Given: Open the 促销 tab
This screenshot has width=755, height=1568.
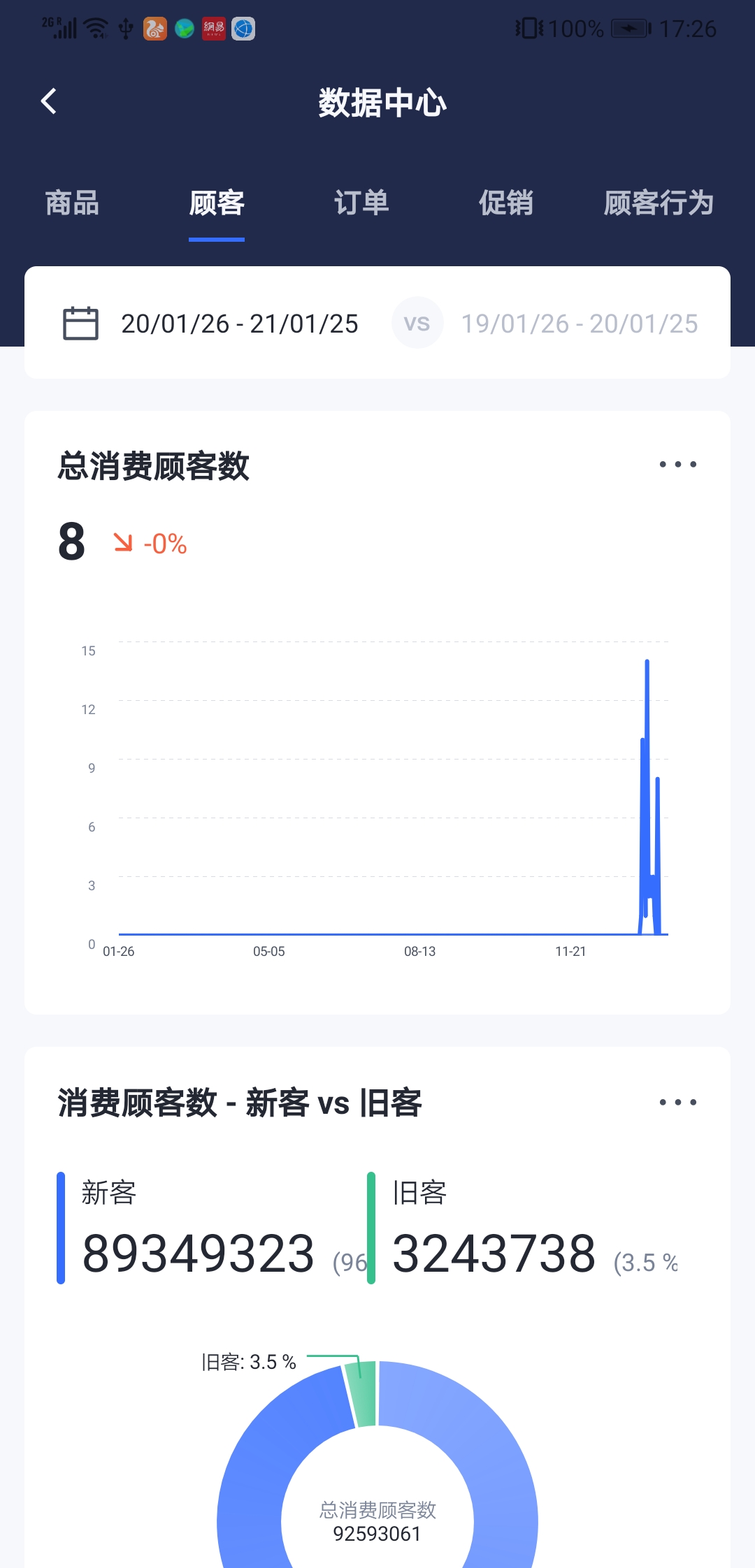Looking at the screenshot, I should (506, 203).
